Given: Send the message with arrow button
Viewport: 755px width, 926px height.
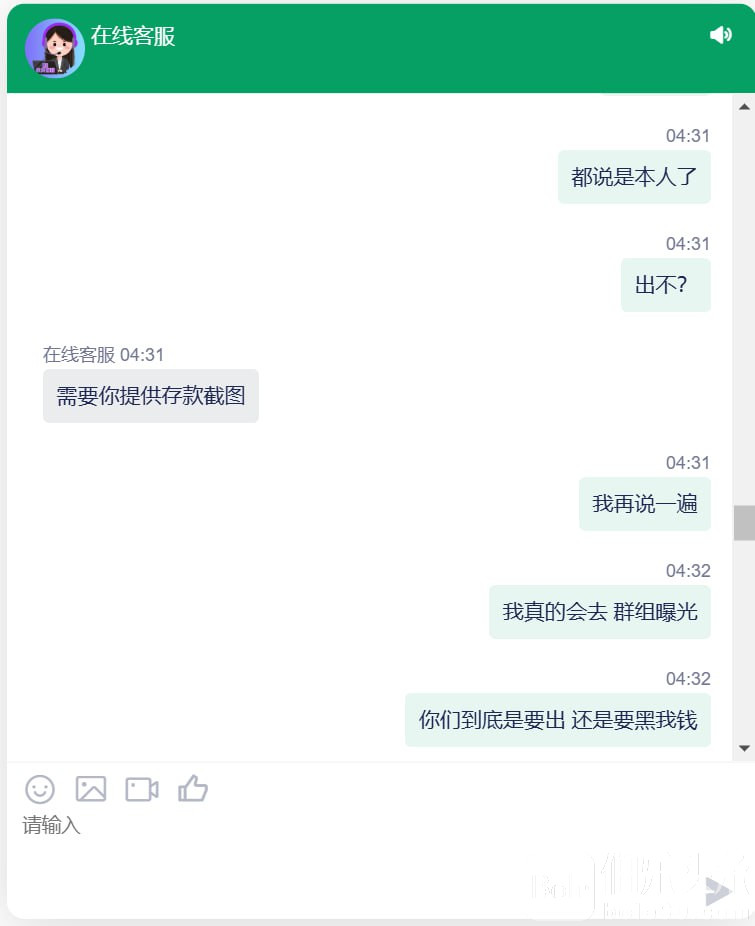Looking at the screenshot, I should coord(718,891).
